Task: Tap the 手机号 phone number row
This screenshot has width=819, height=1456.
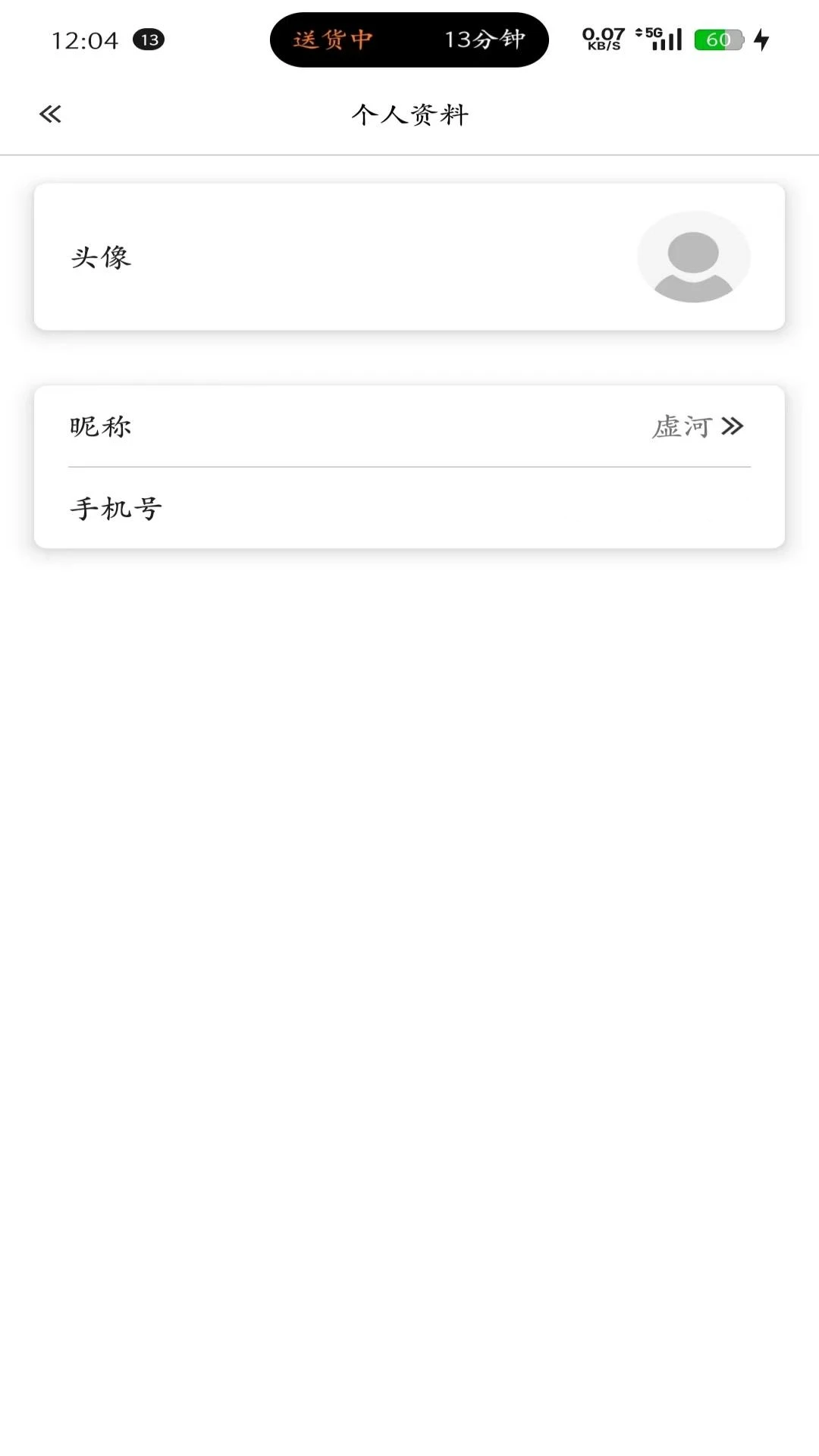Action: tap(409, 508)
